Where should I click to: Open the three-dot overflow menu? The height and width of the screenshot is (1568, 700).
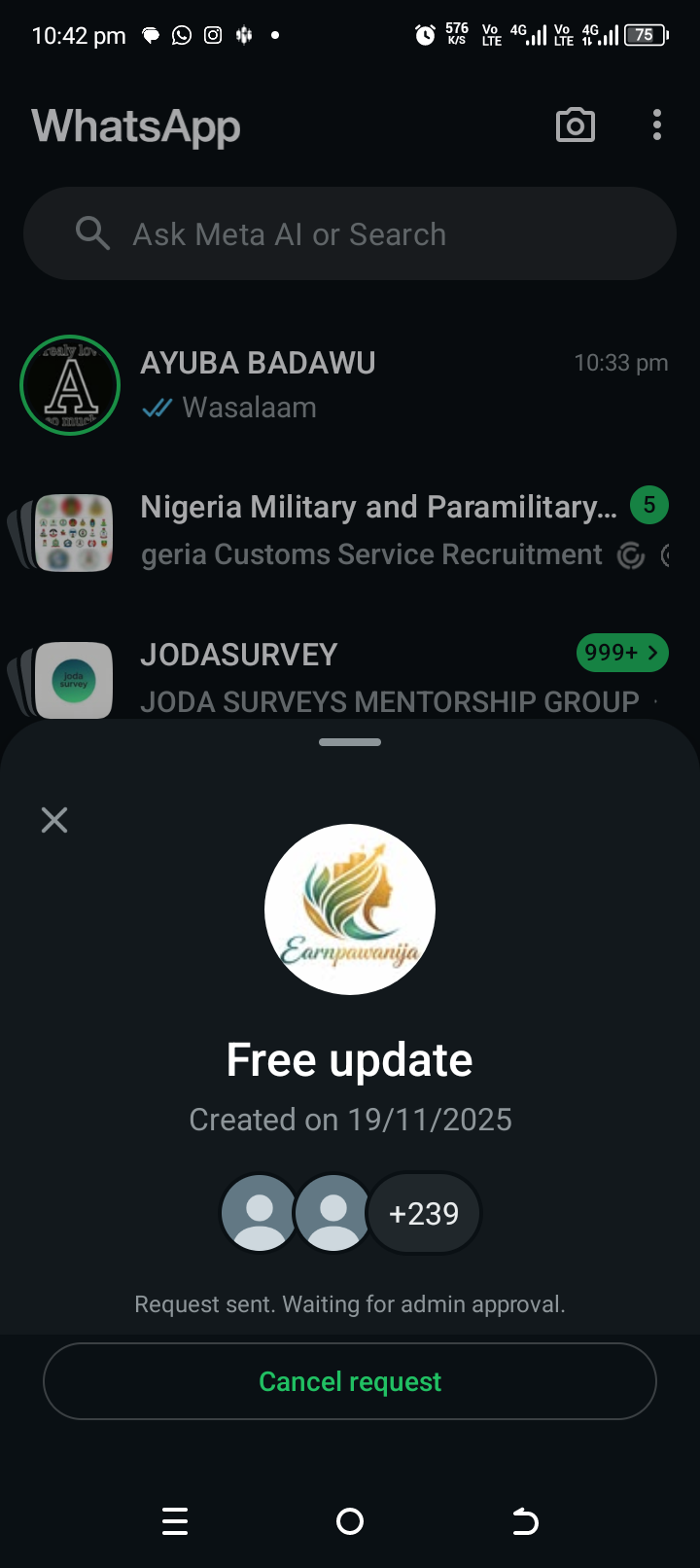click(x=657, y=125)
